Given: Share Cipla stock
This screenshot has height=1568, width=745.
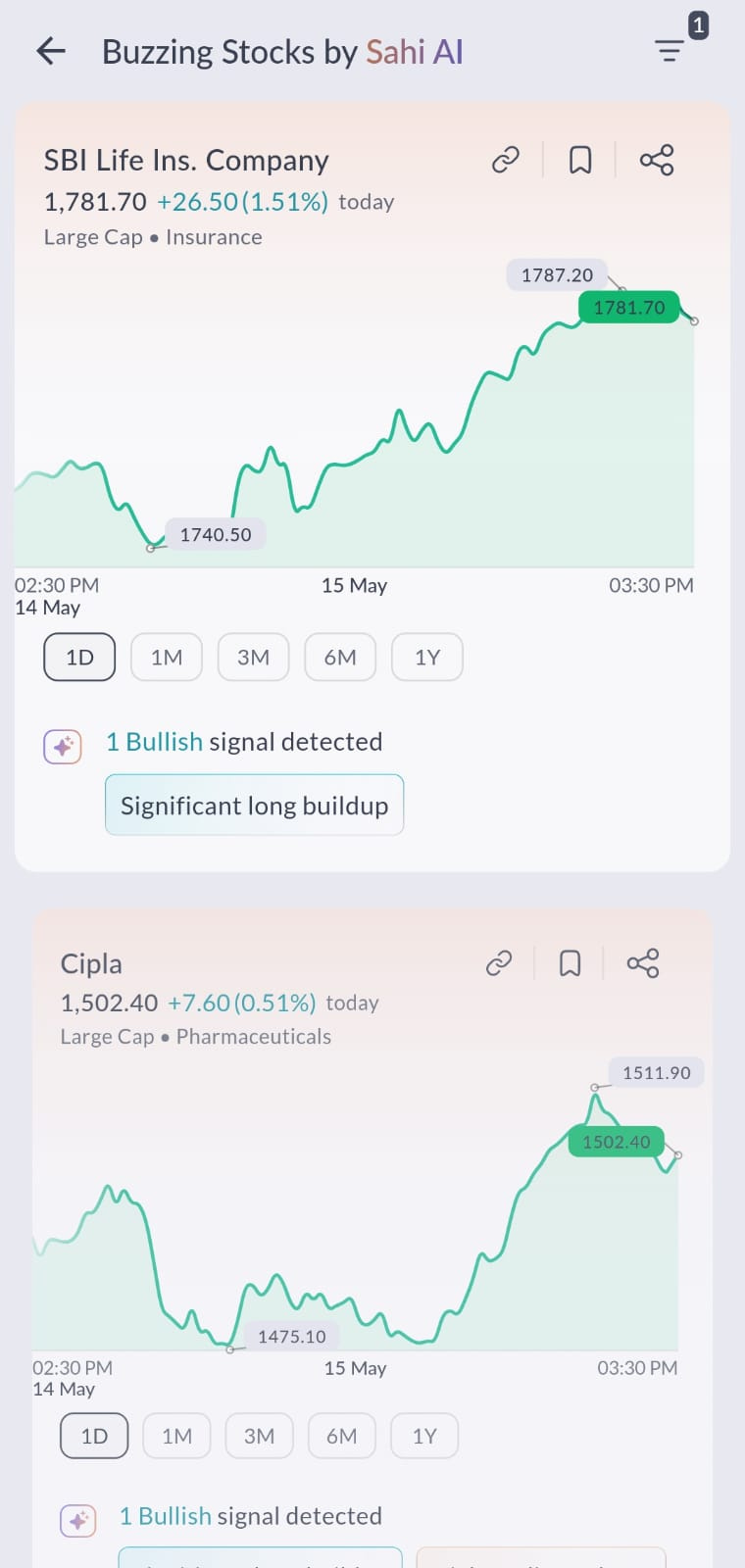Looking at the screenshot, I should click(x=643, y=963).
